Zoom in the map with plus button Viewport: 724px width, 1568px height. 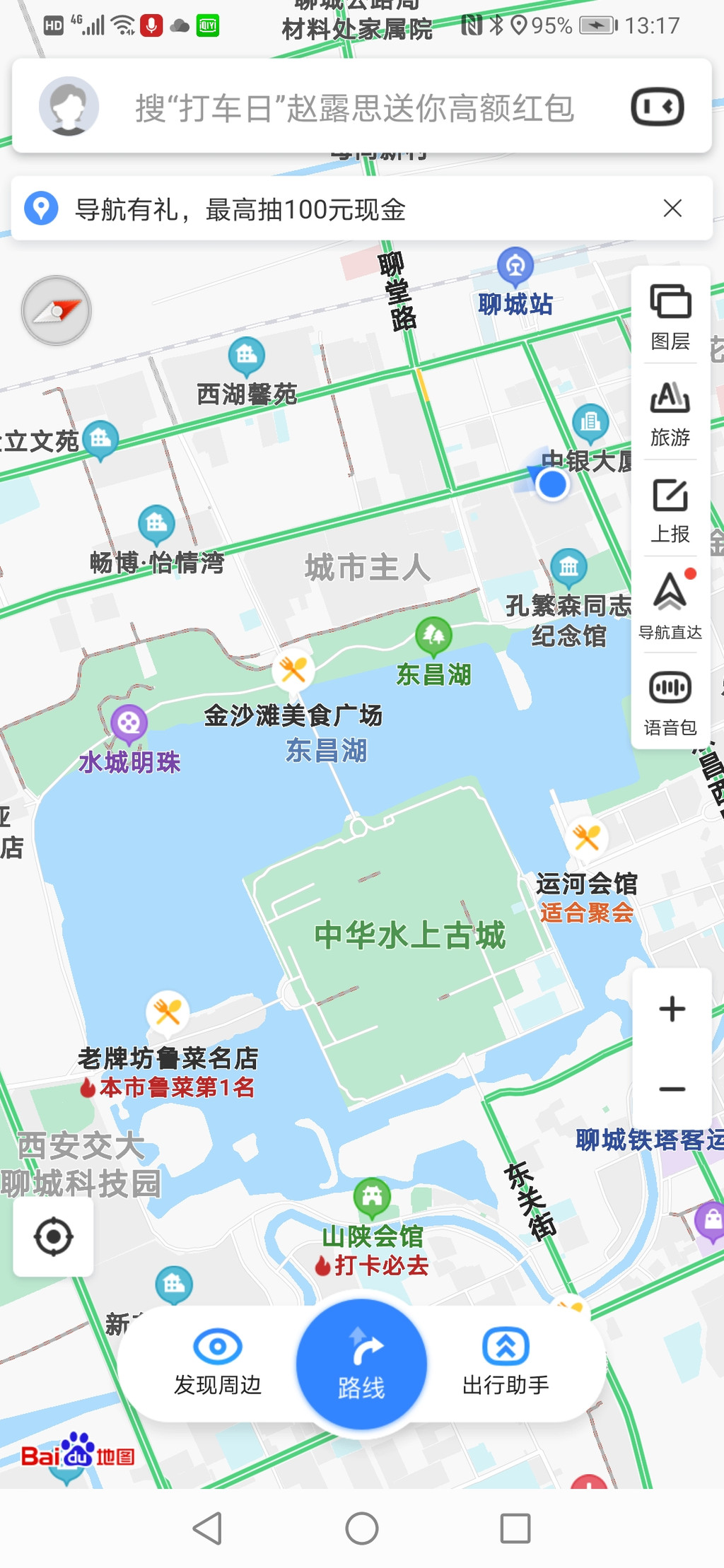(x=672, y=1009)
